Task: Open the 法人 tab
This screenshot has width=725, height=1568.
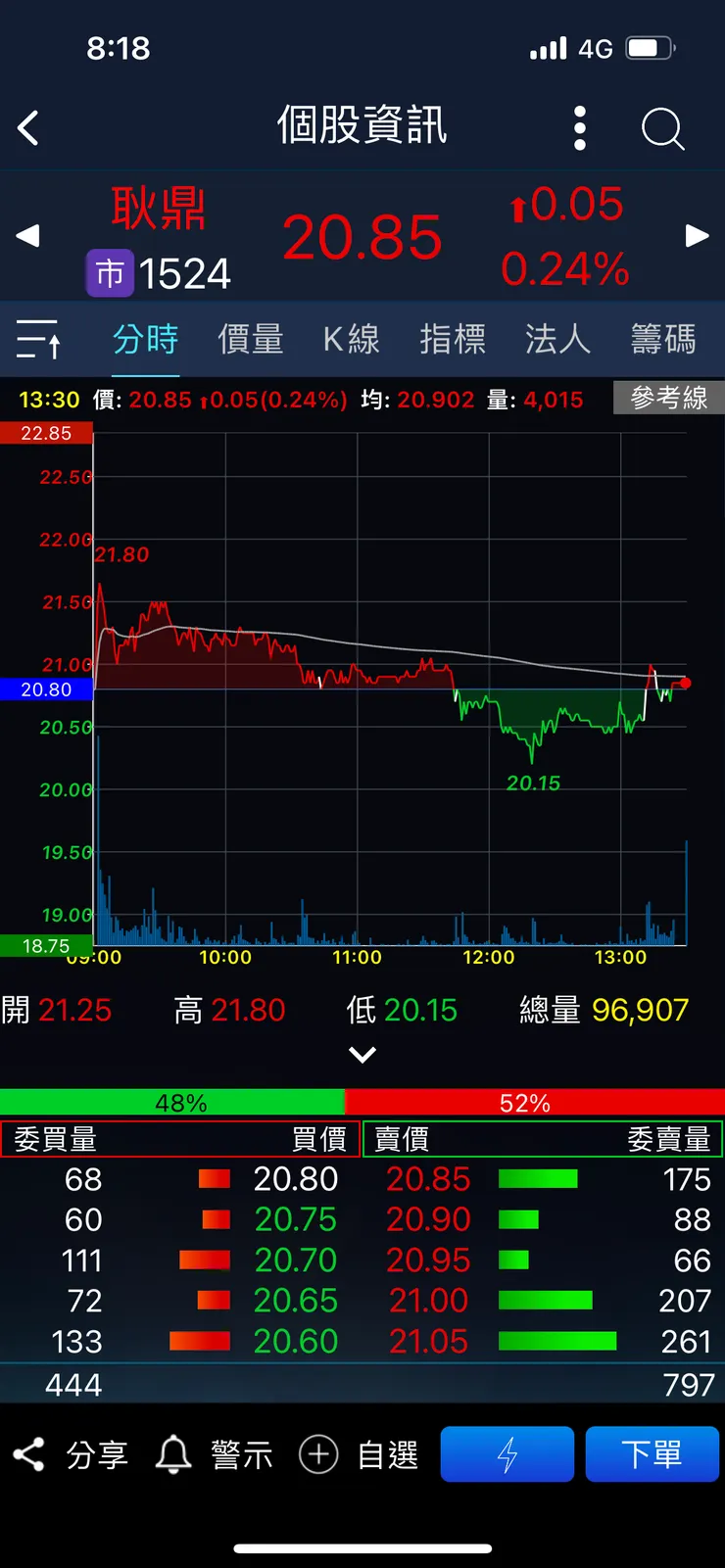Action: coord(557,339)
